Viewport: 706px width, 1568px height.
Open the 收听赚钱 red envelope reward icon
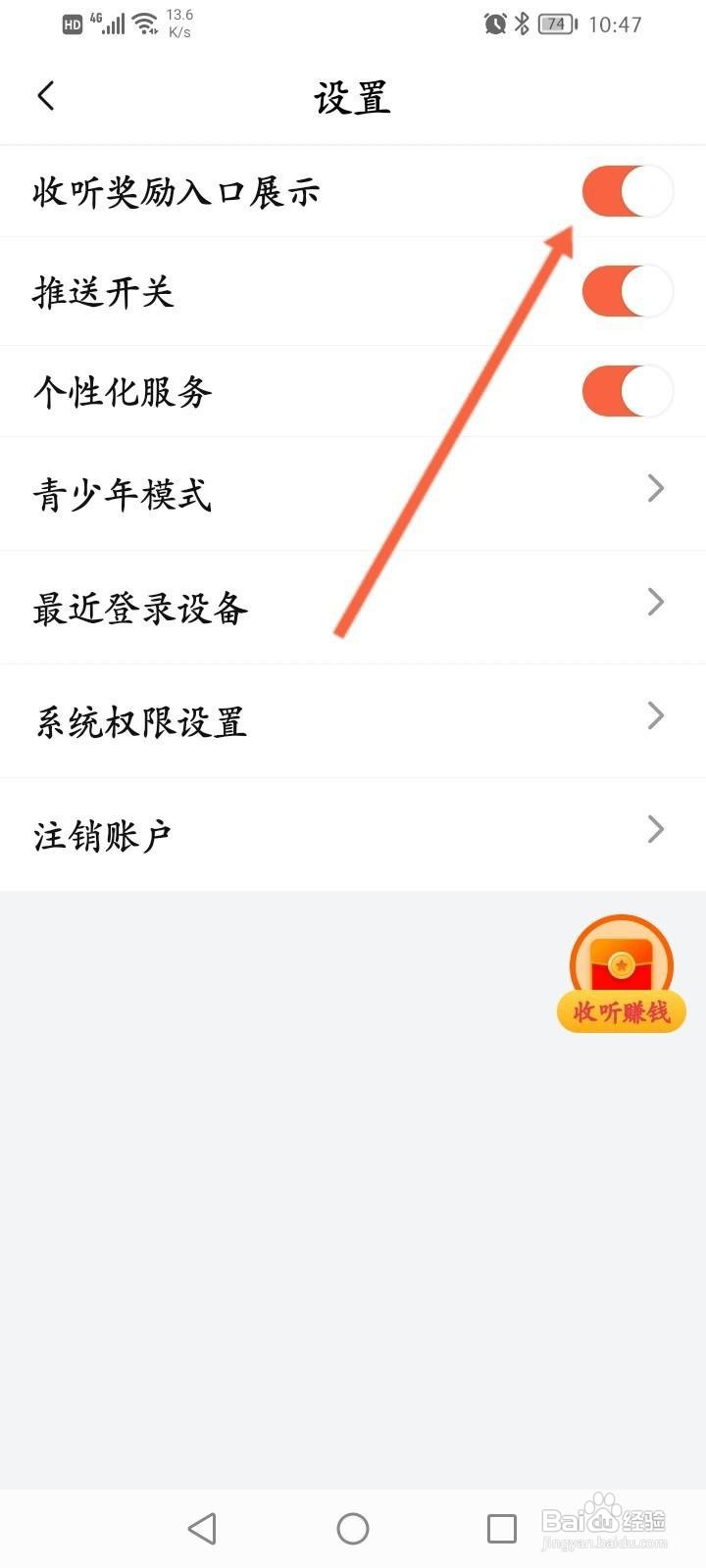(x=621, y=970)
